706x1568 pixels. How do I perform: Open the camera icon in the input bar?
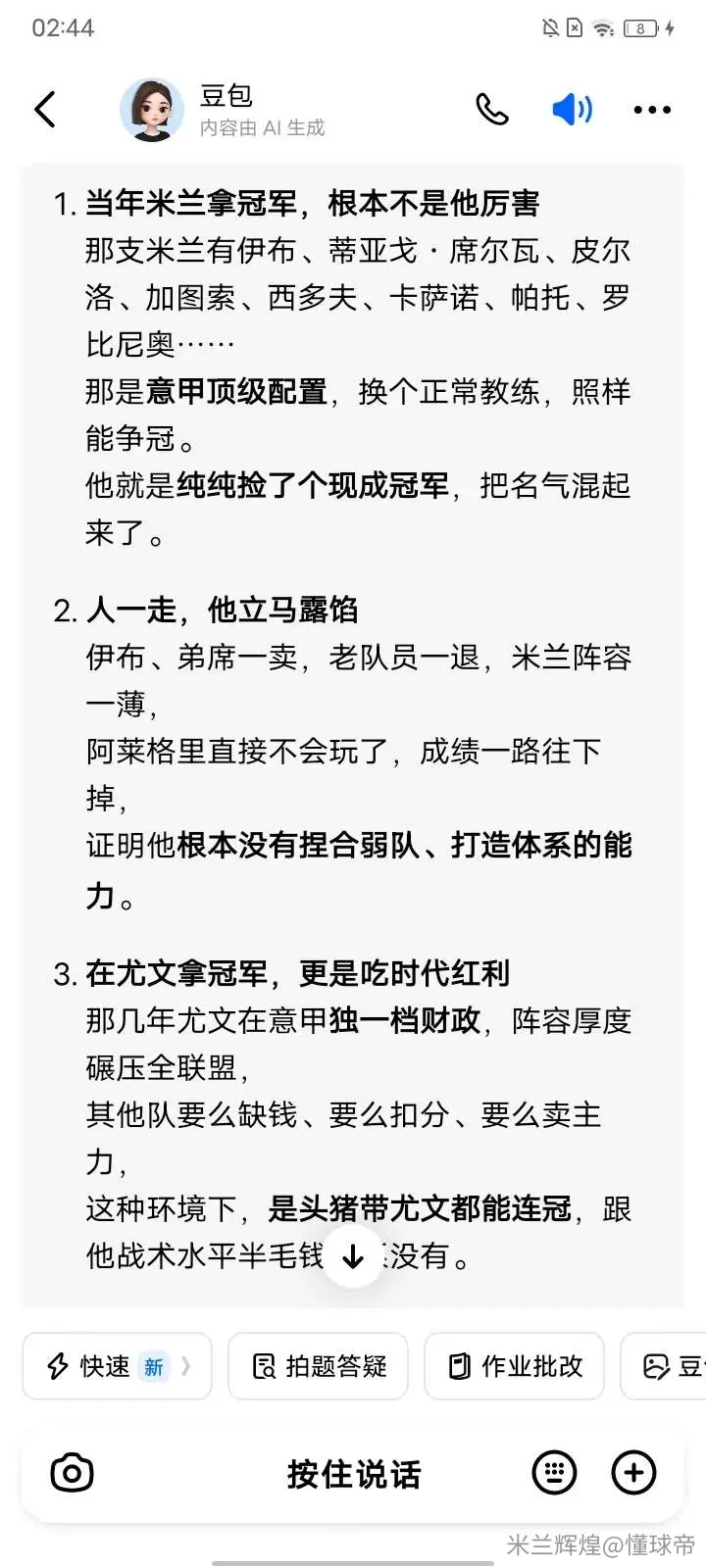(x=72, y=1473)
